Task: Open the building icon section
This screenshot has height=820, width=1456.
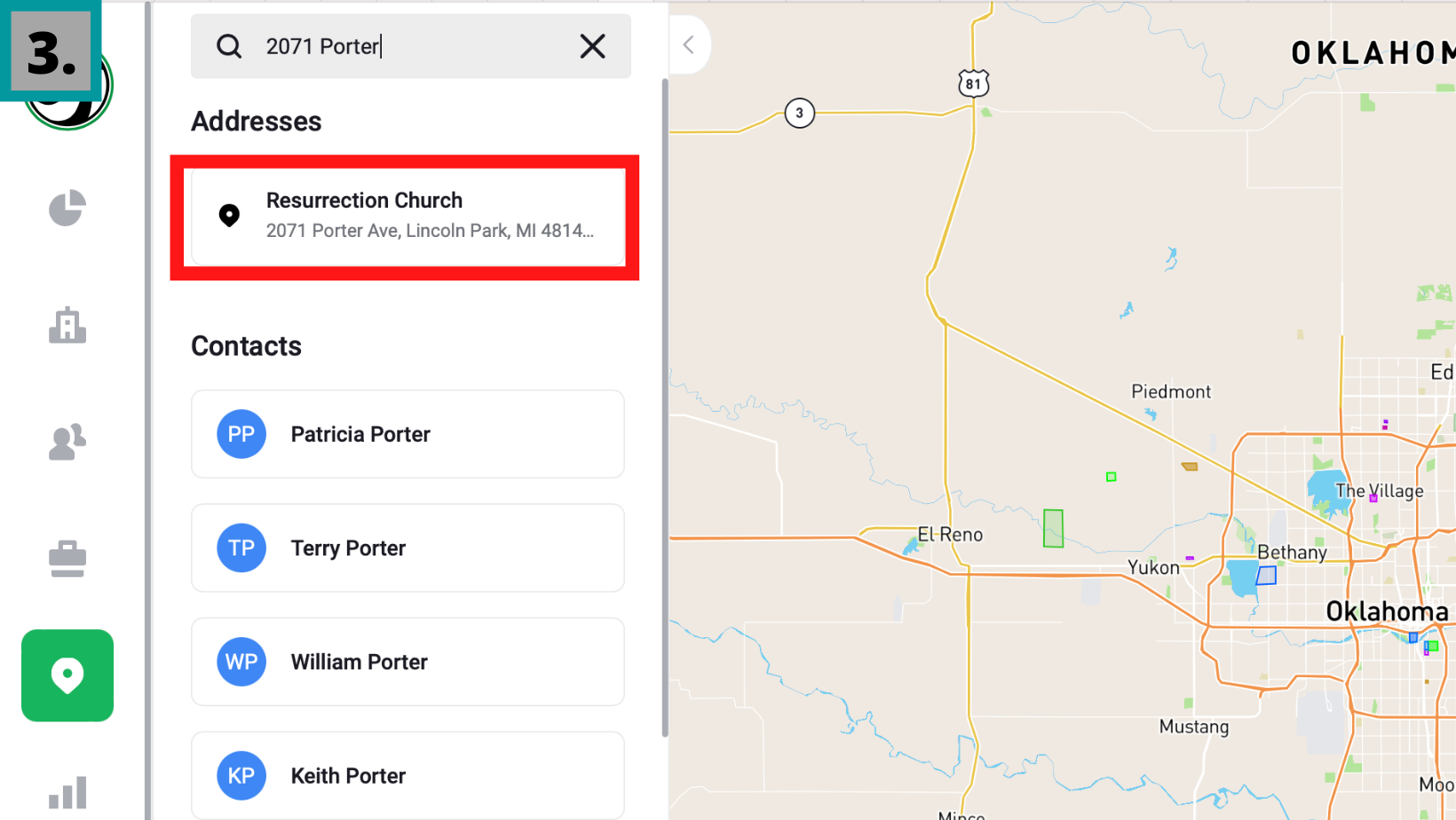Action: 67,325
